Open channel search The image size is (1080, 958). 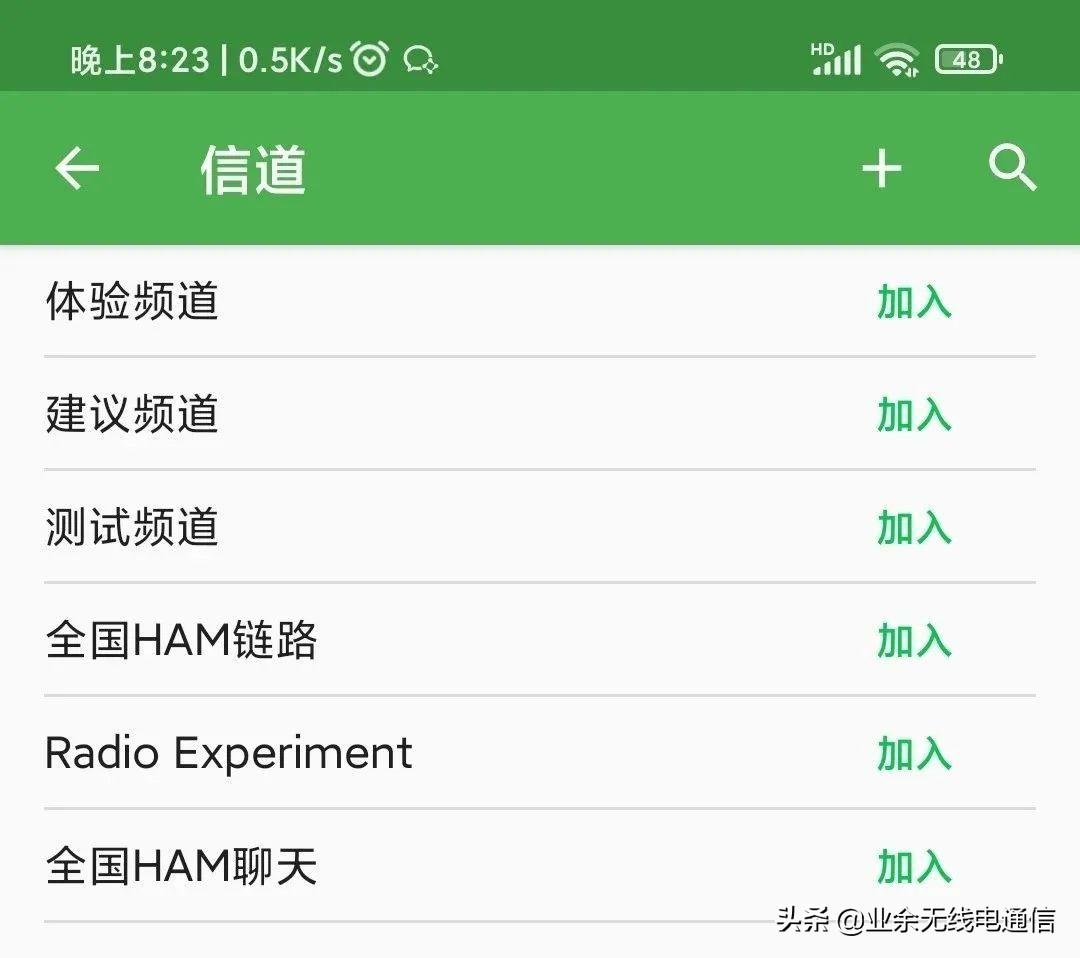(x=1012, y=168)
